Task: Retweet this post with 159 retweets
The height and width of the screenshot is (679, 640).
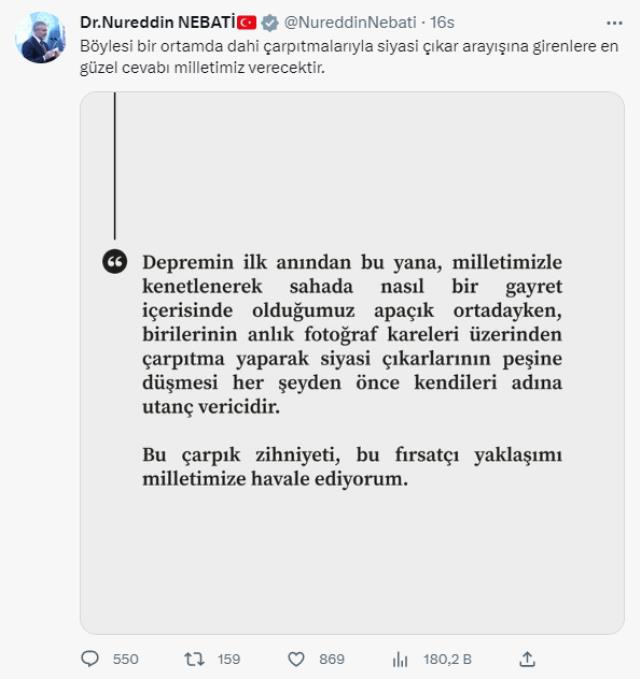Action: [x=195, y=659]
